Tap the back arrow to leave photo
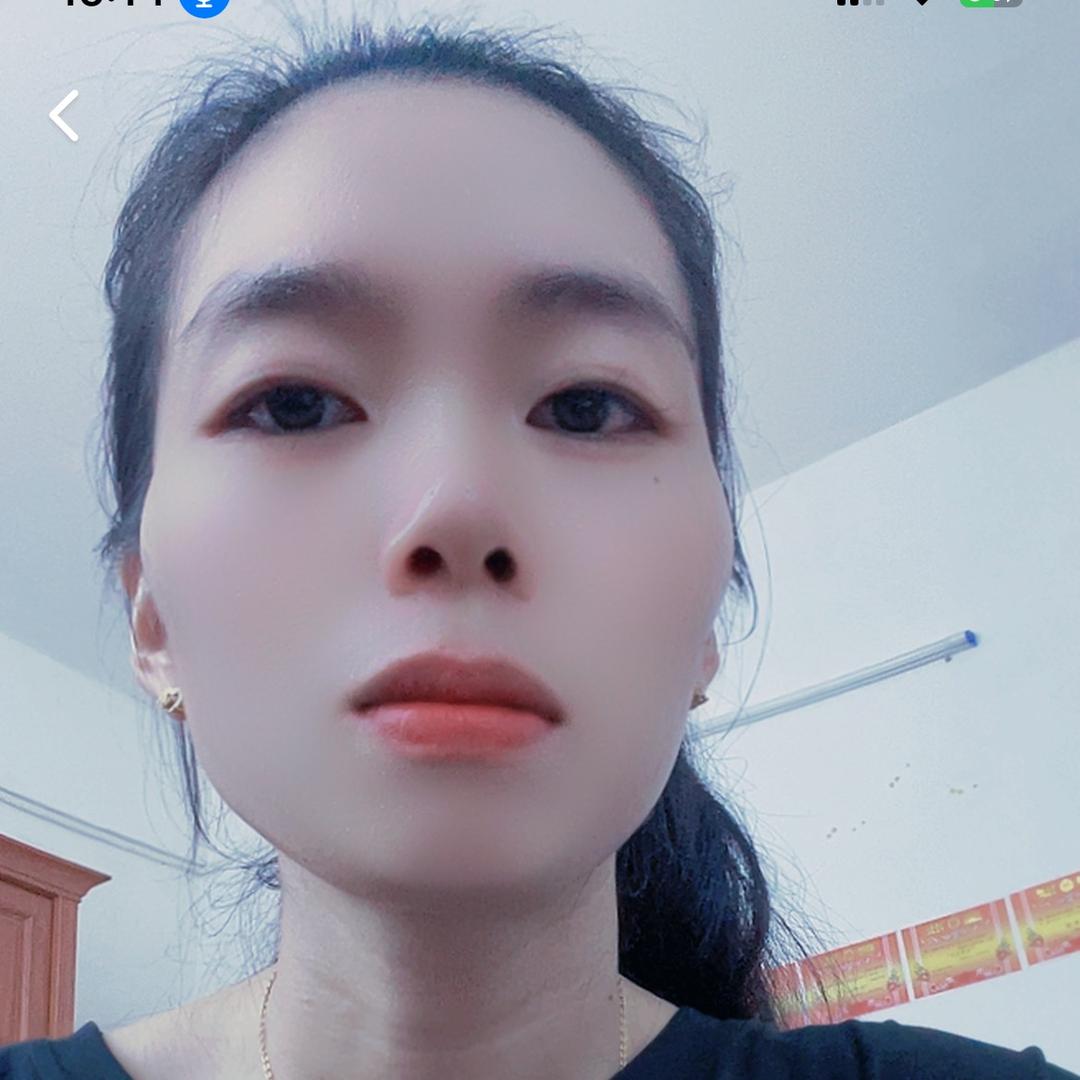 [x=65, y=116]
